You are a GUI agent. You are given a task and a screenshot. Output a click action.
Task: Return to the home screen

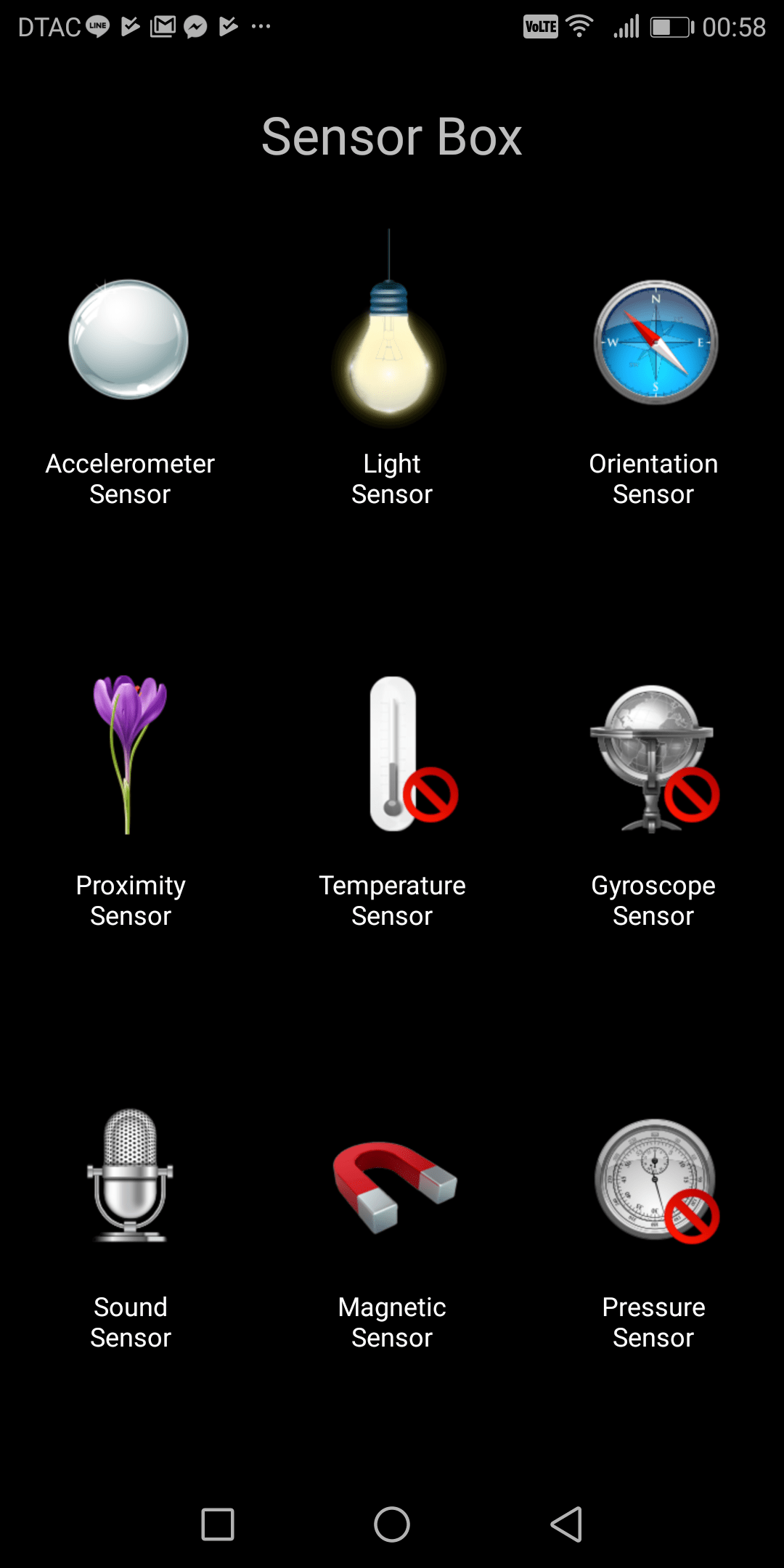click(x=392, y=1524)
